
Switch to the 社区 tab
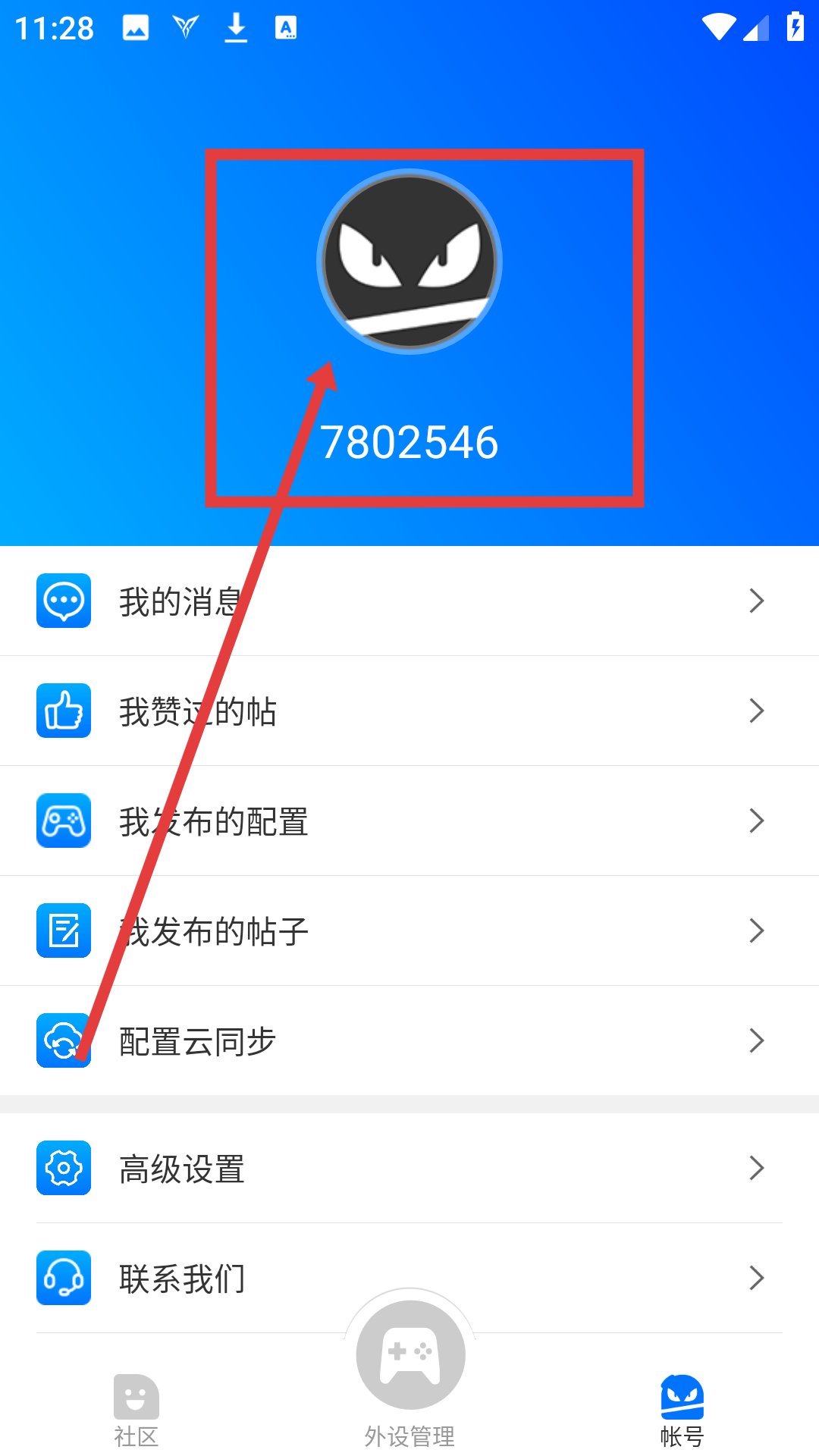tap(136, 1410)
